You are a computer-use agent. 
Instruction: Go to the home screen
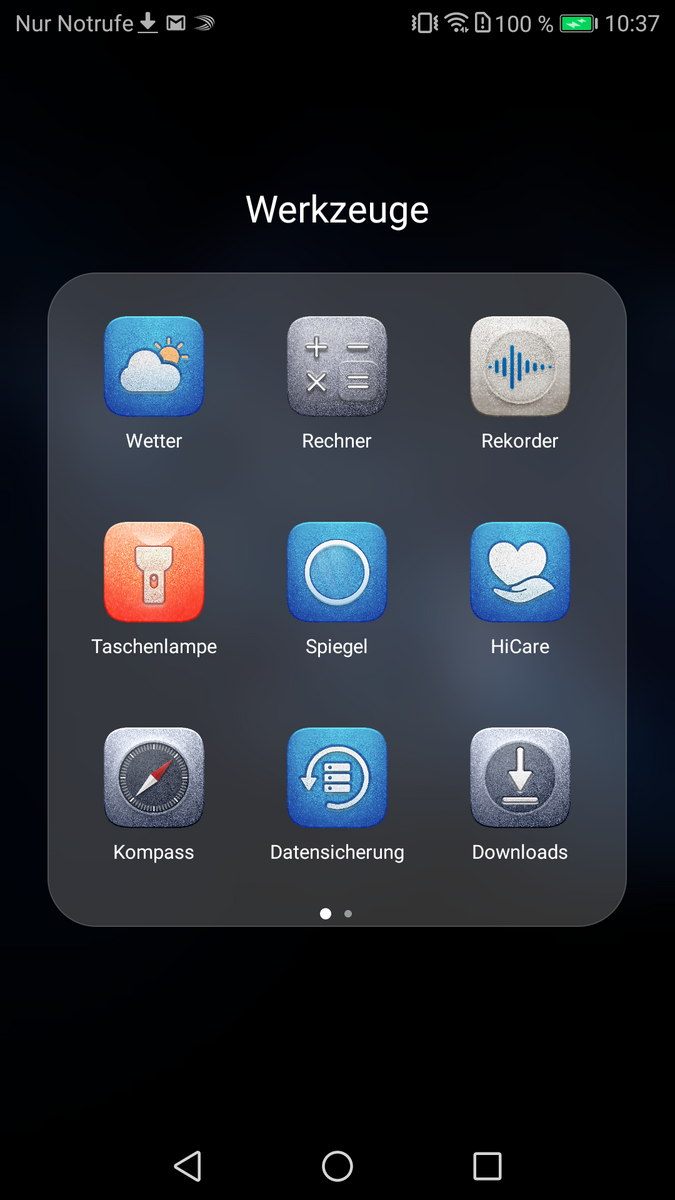[x=337, y=1165]
